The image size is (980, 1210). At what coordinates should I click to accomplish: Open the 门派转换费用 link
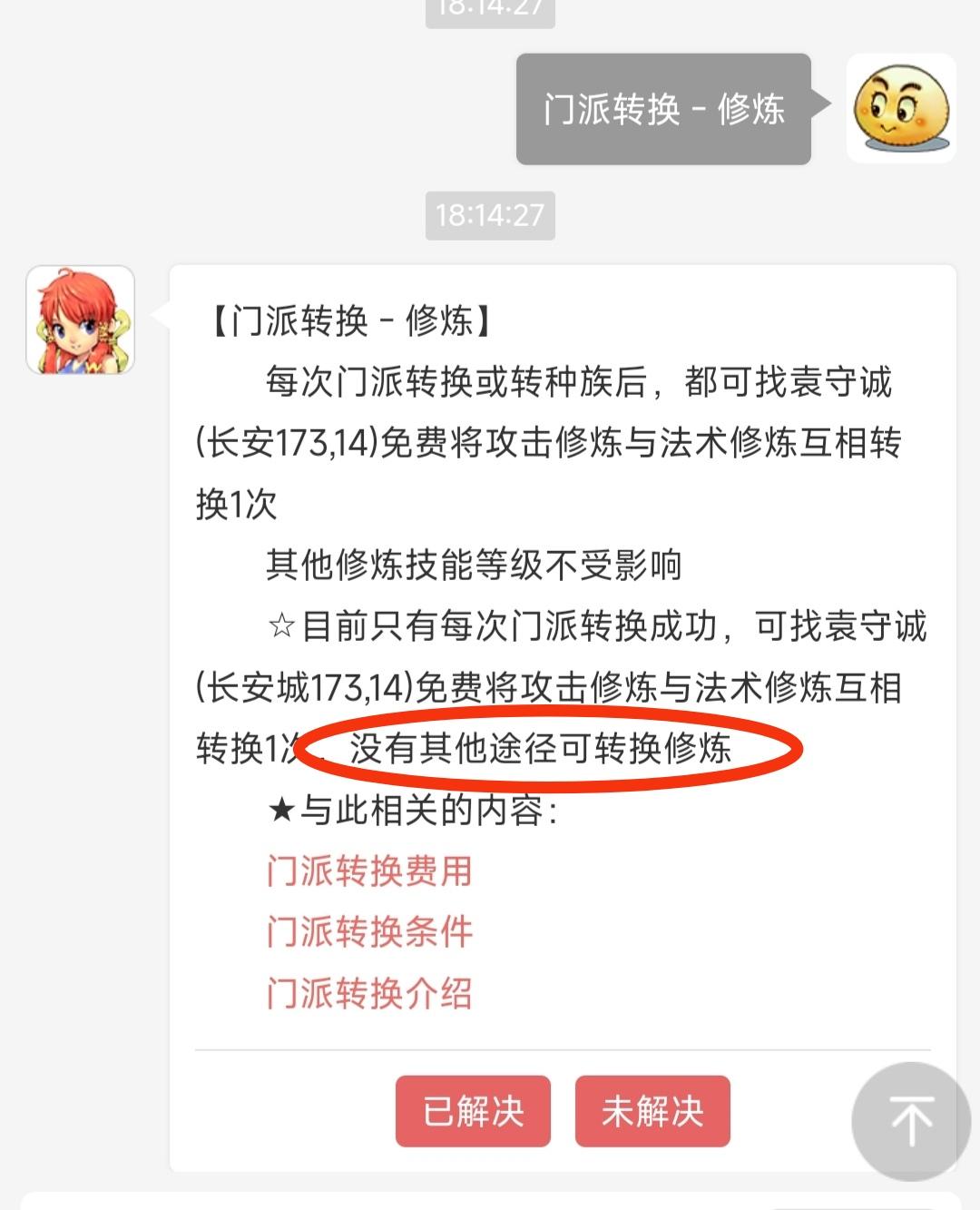point(369,871)
